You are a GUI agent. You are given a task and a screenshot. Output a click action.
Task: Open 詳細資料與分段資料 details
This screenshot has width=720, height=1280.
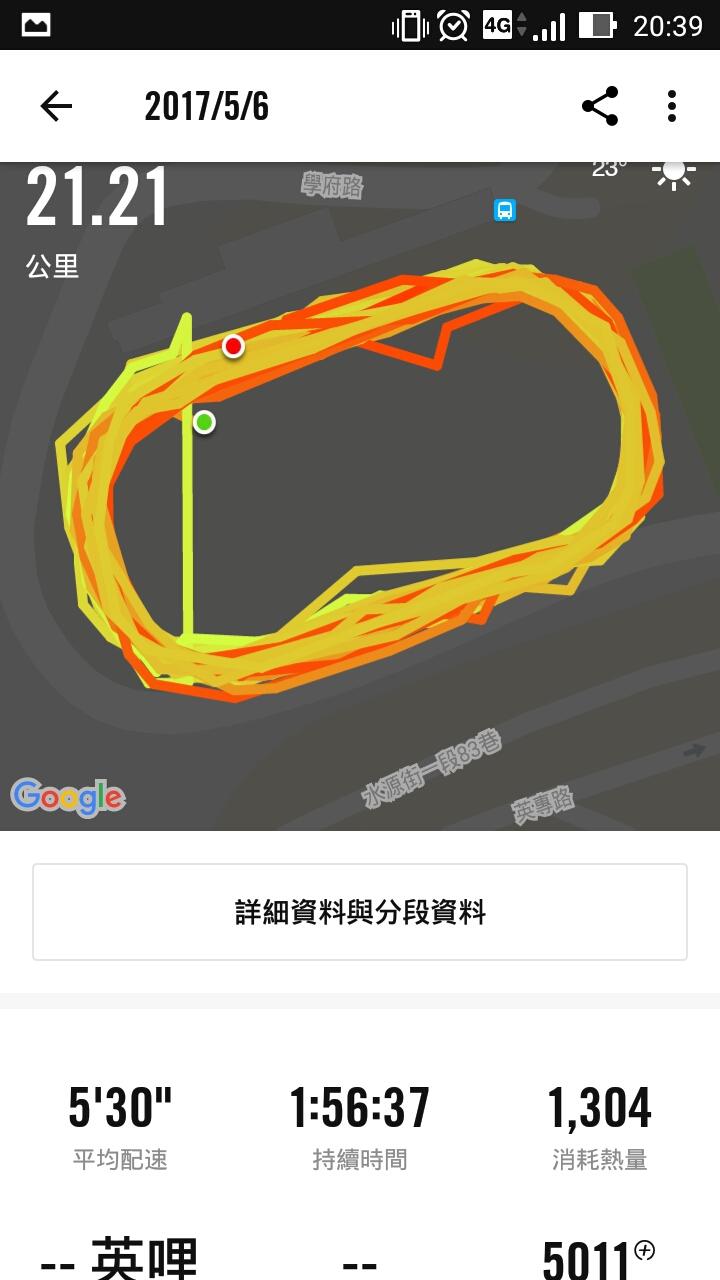pos(360,912)
